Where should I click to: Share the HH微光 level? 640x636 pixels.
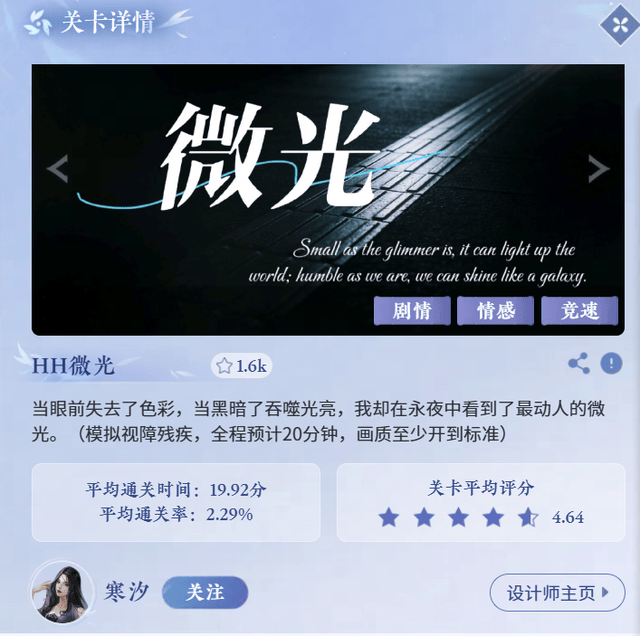point(579,363)
